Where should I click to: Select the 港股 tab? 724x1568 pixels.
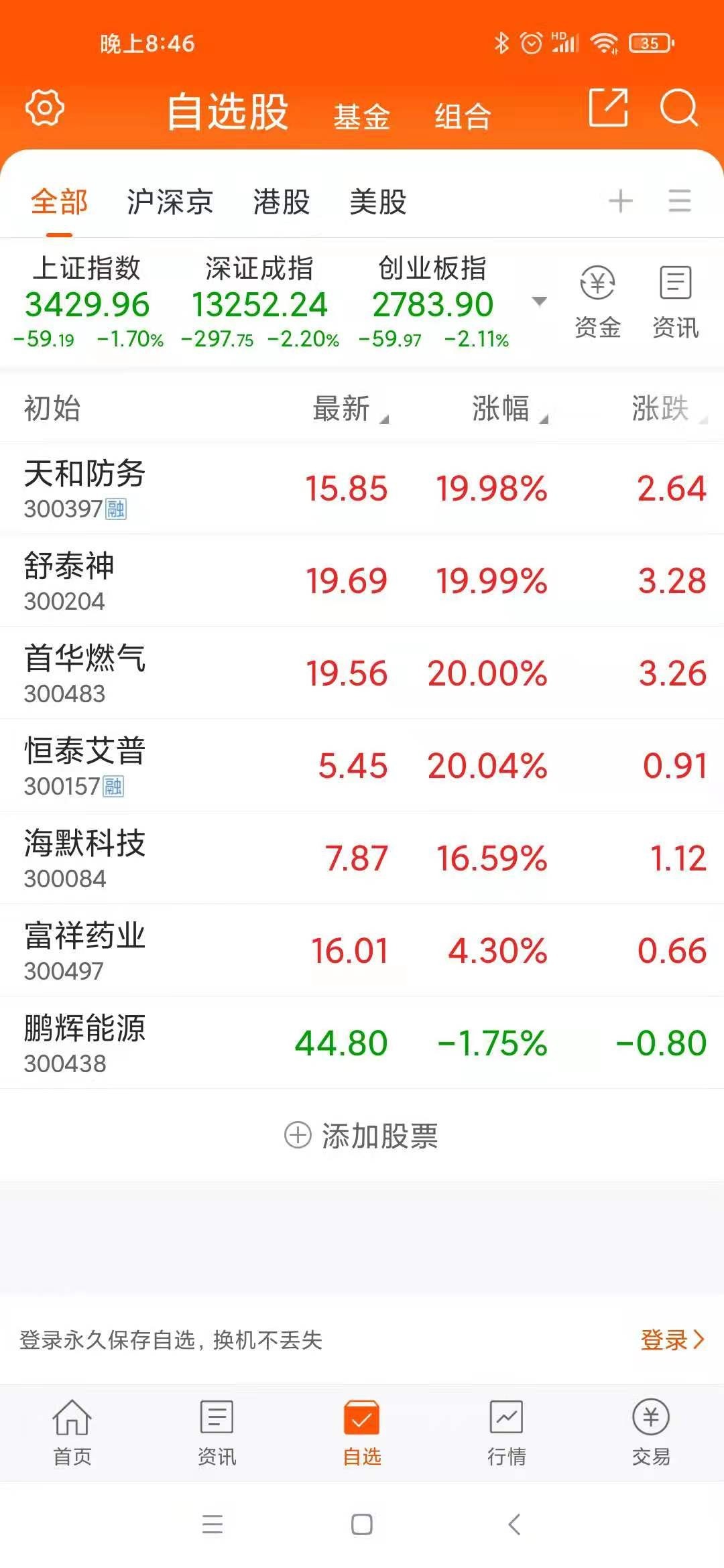282,202
